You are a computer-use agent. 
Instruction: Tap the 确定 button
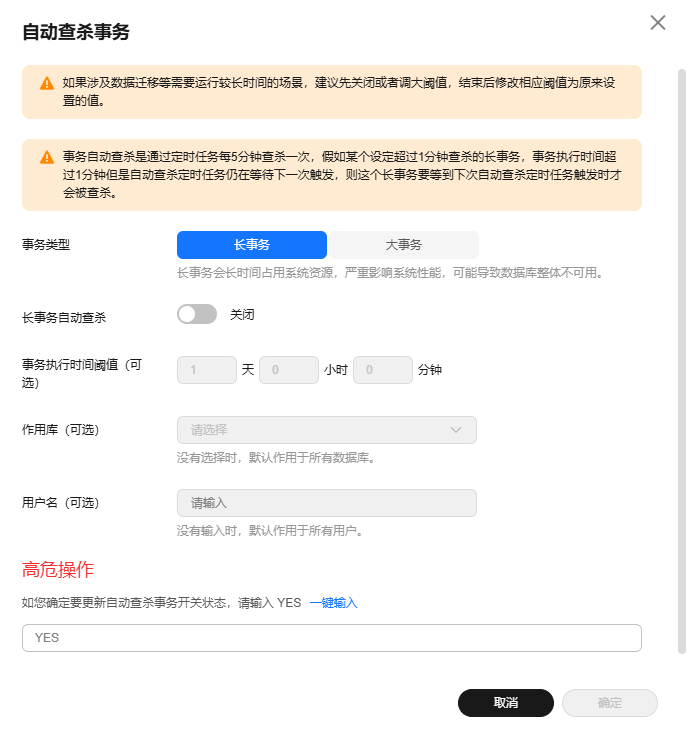coord(610,703)
